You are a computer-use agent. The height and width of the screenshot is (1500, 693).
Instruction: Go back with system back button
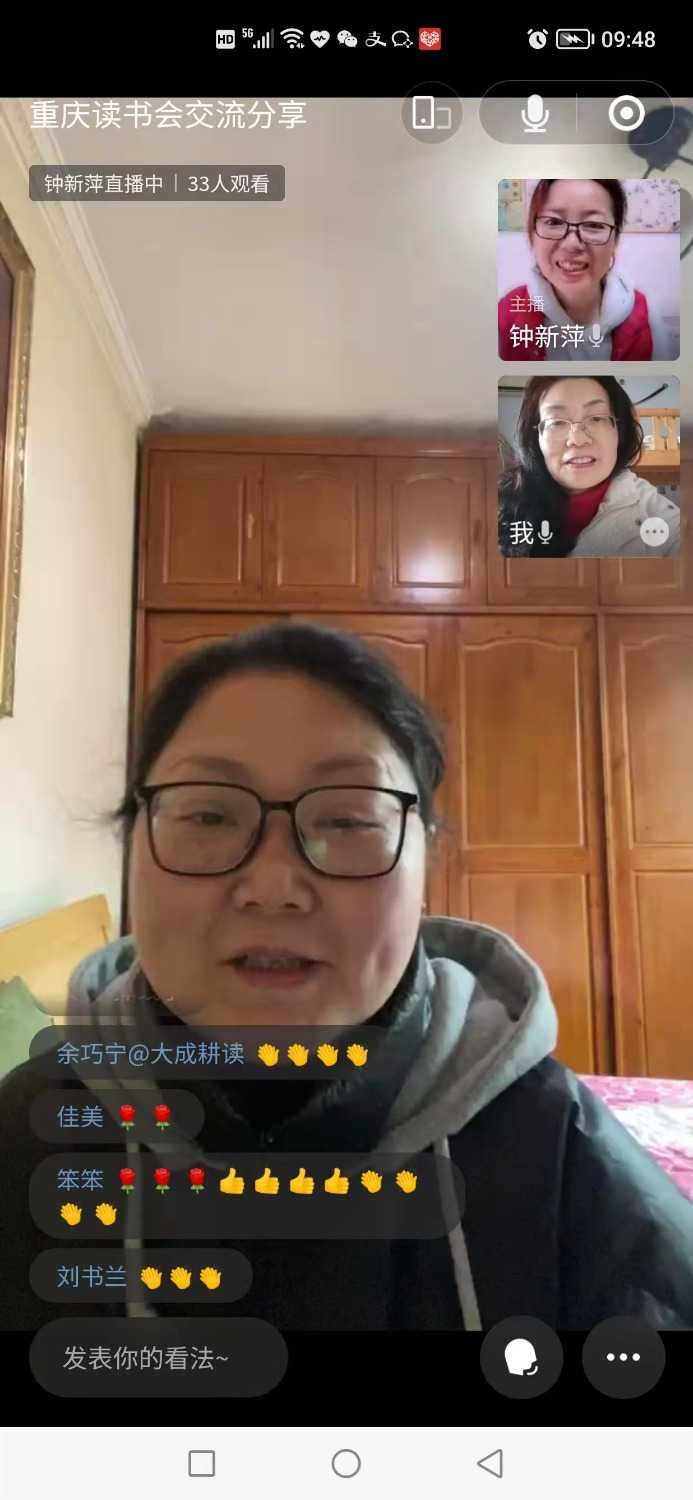tap(489, 1464)
